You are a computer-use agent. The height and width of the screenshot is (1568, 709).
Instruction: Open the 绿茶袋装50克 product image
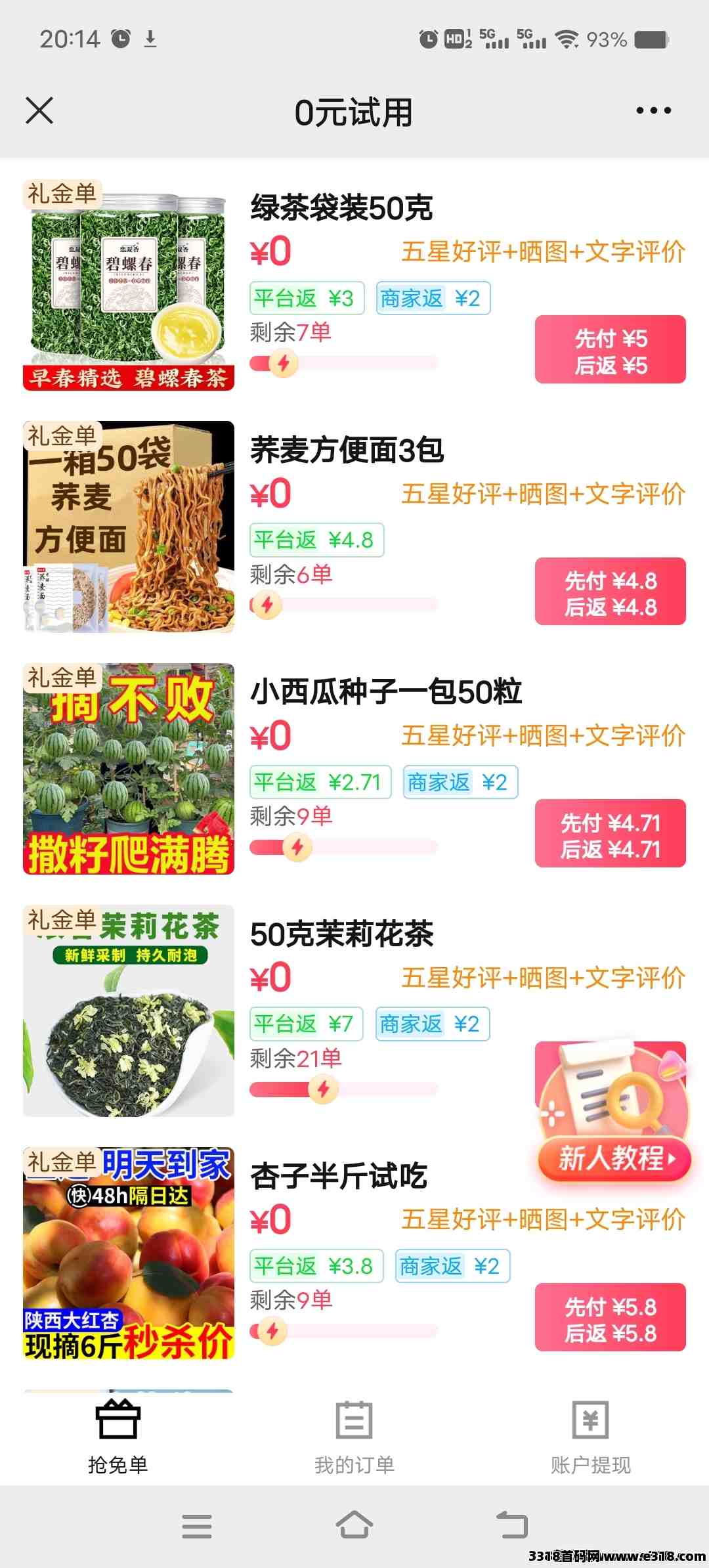pyautogui.click(x=129, y=285)
